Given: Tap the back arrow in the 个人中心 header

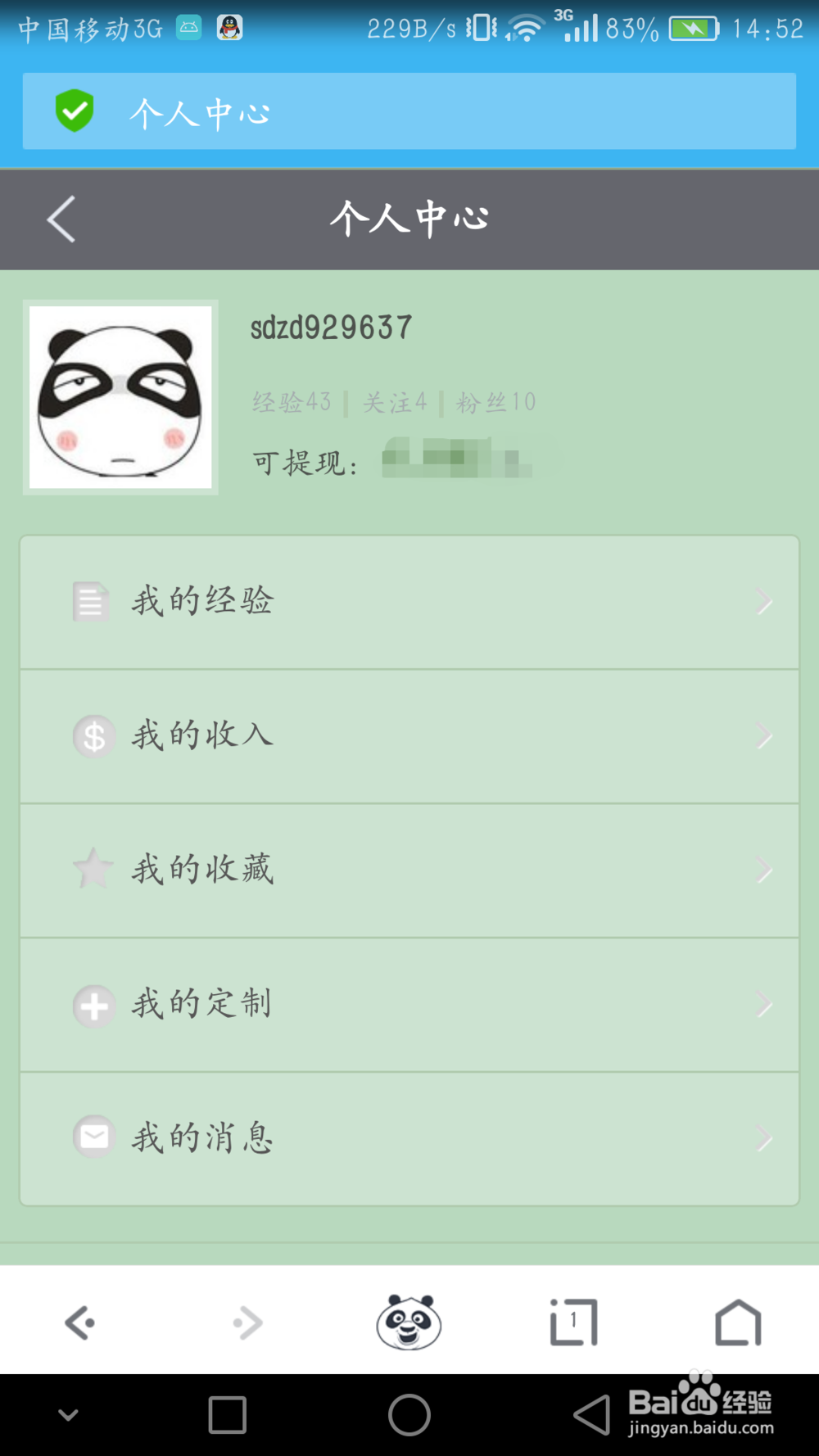Looking at the screenshot, I should point(61,219).
